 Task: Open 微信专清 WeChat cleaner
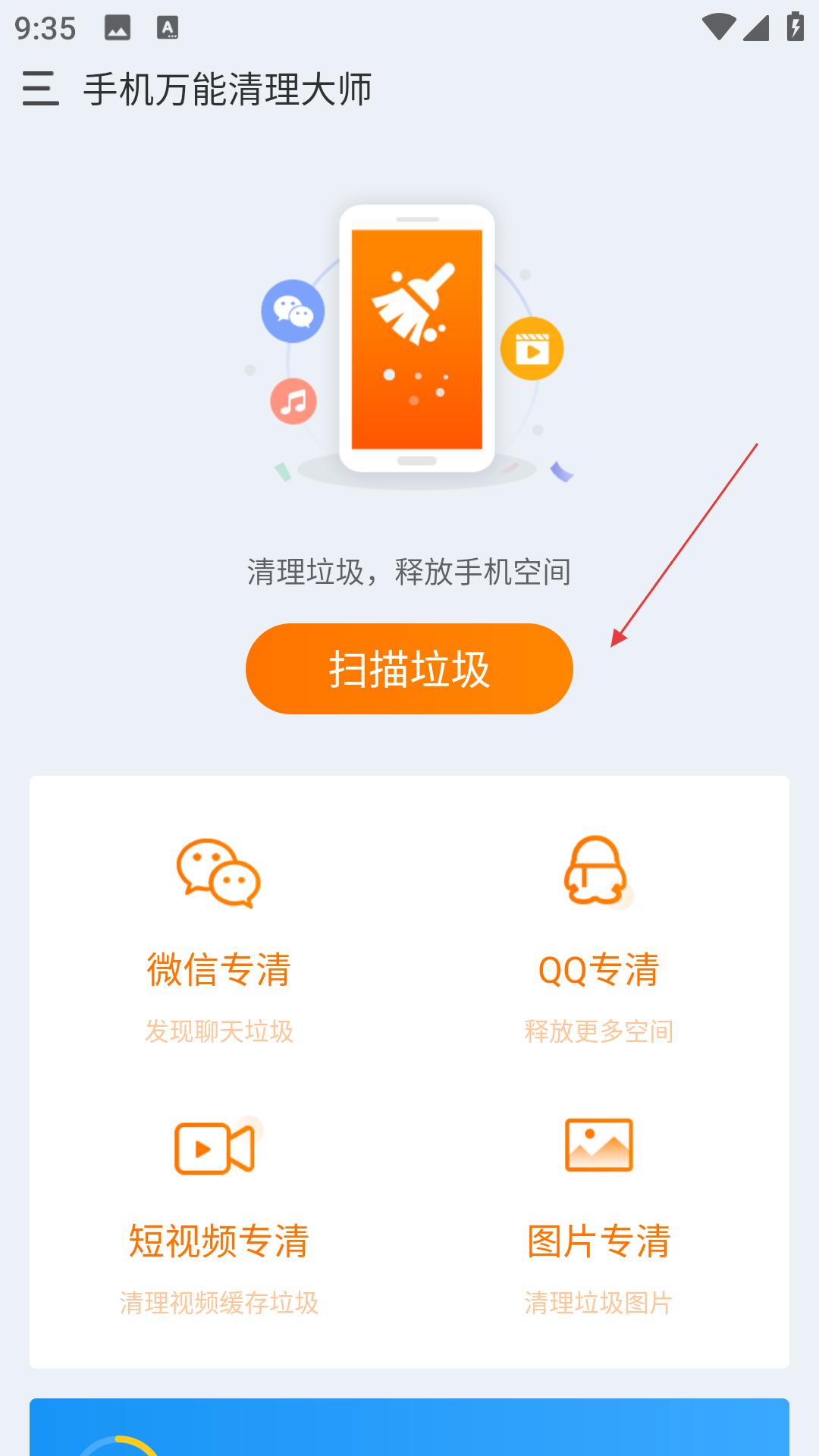(x=219, y=940)
